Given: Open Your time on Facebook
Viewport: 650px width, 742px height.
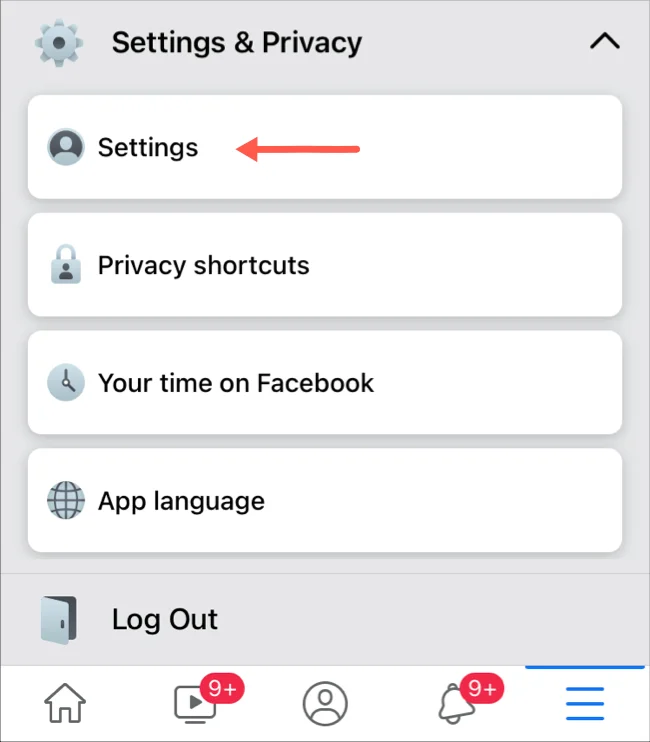Looking at the screenshot, I should (235, 383).
